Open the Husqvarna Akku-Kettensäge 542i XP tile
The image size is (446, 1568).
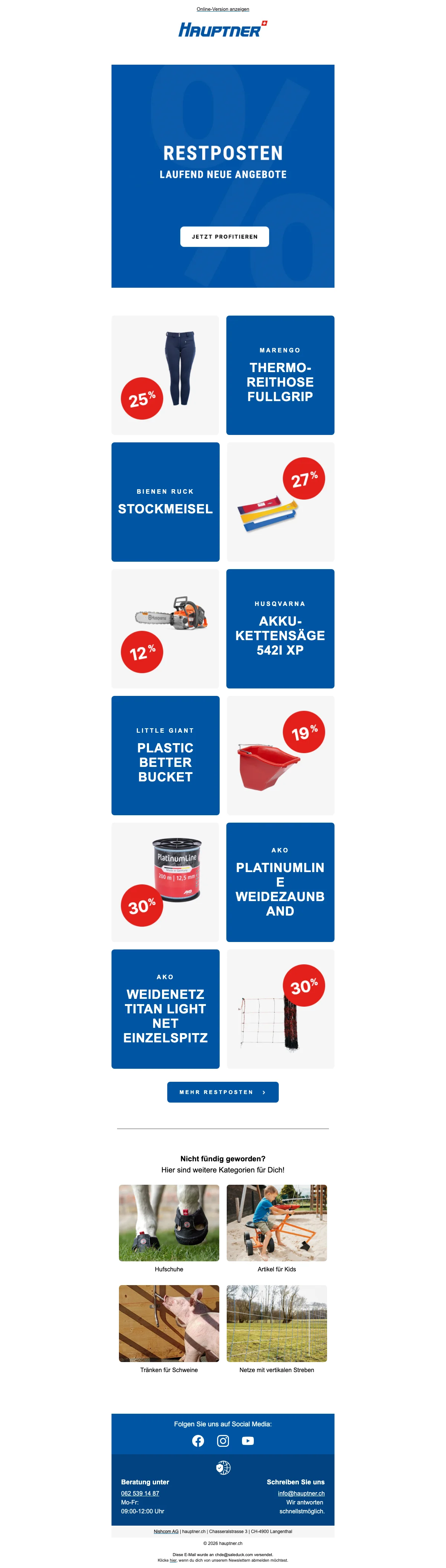tap(280, 629)
